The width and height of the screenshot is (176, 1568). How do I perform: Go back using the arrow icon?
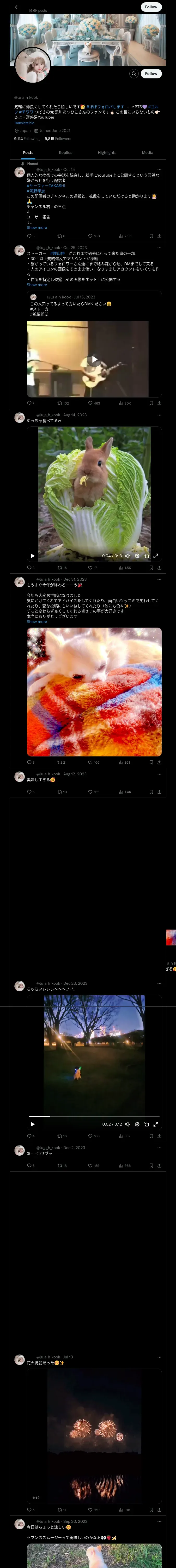[x=17, y=7]
